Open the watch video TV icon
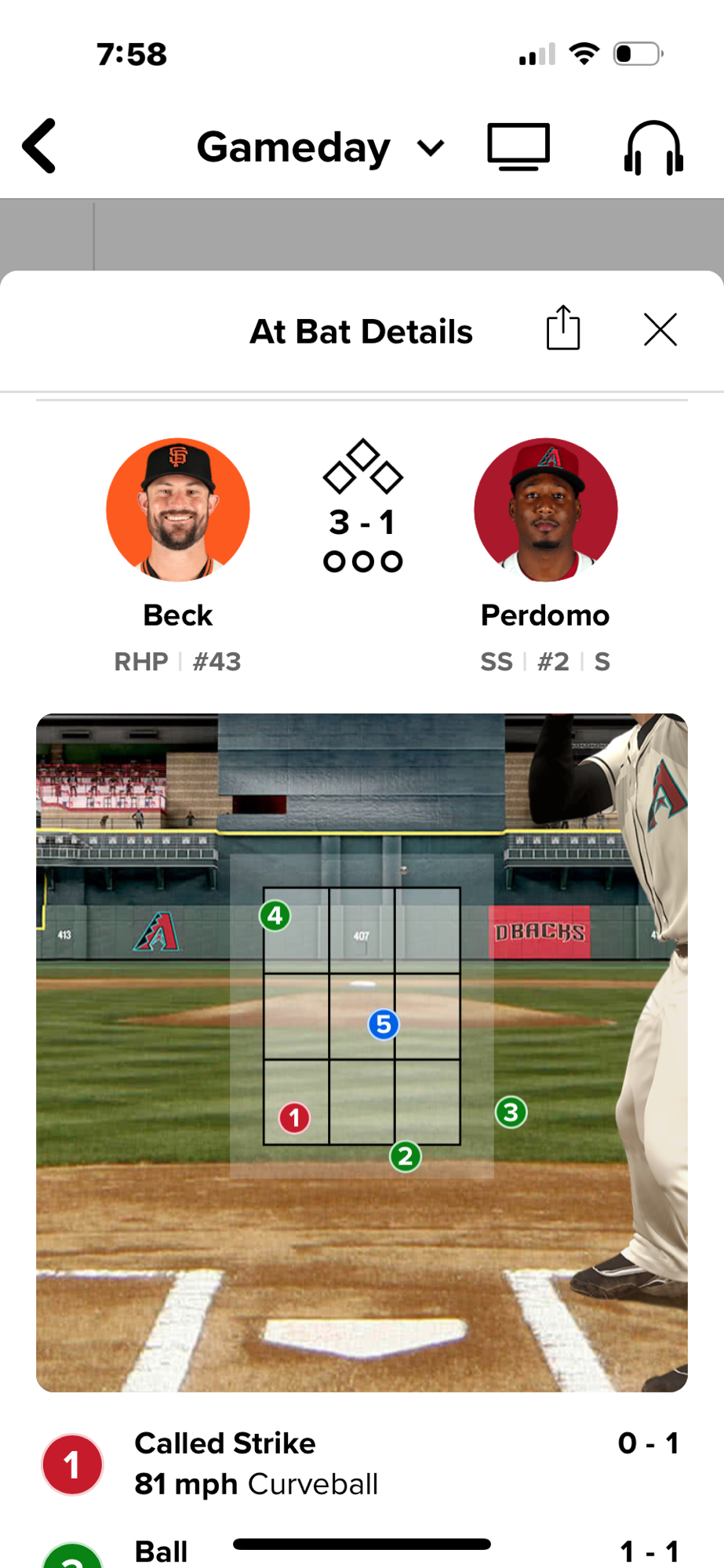The width and height of the screenshot is (724, 1568). click(518, 147)
